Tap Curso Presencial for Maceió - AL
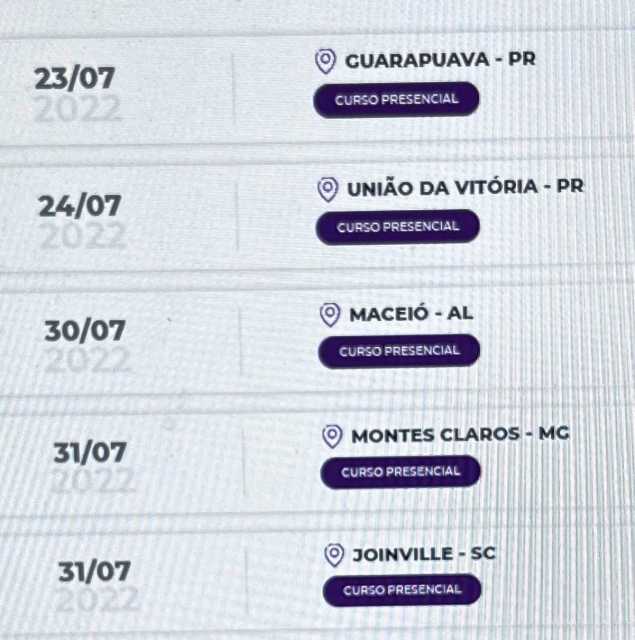Image resolution: width=635 pixels, height=640 pixels. point(399,351)
